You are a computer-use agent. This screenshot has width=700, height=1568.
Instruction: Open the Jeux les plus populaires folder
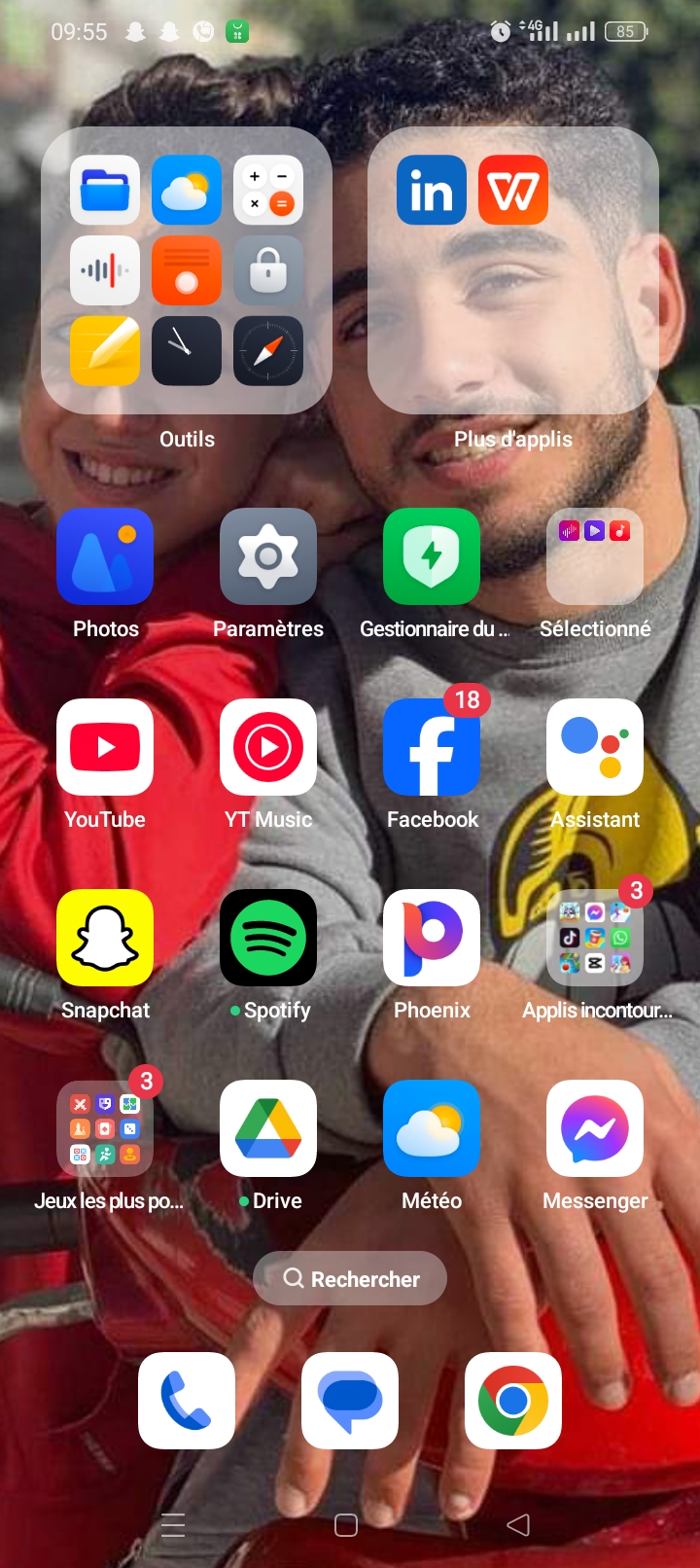[x=105, y=1128]
